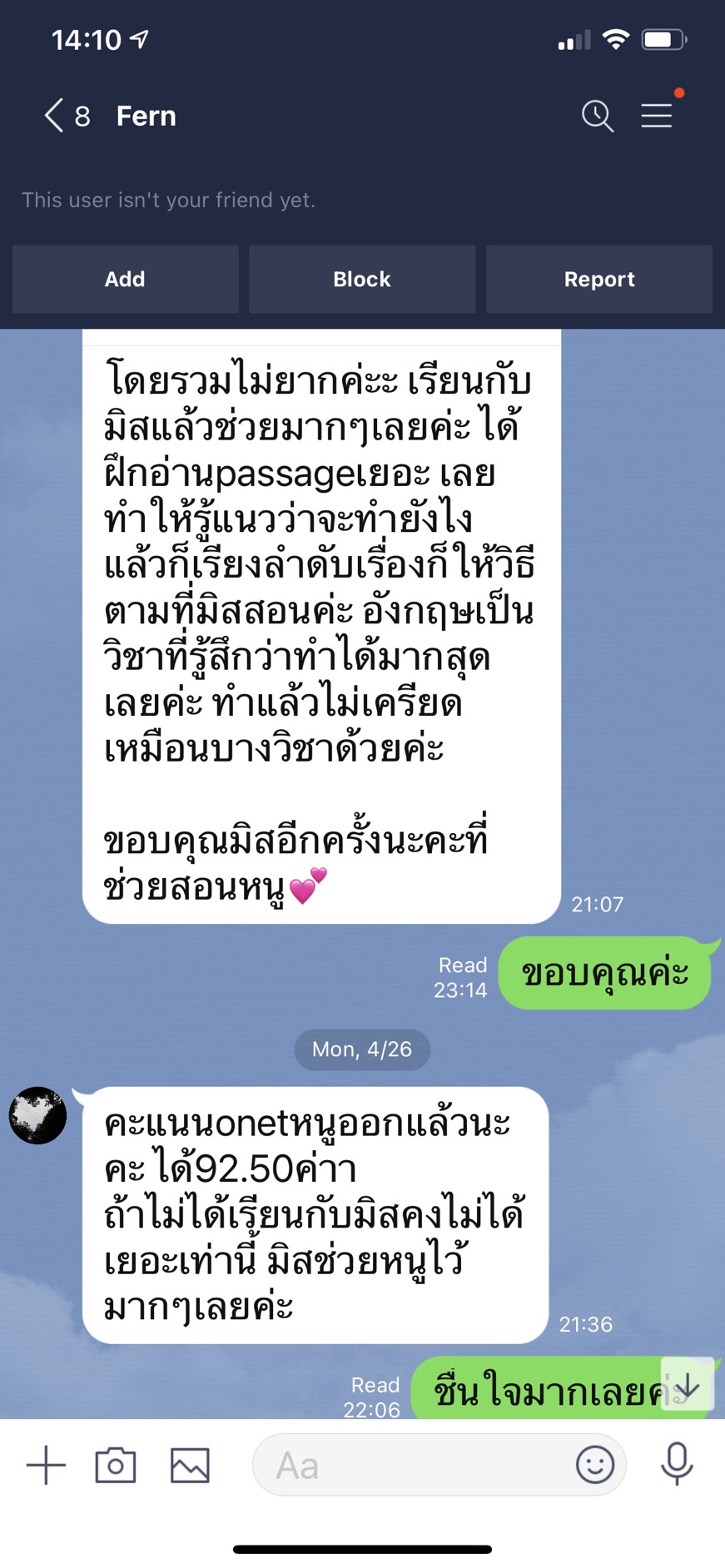Image resolution: width=725 pixels, height=1568 pixels.
Task: Choose an image from the gallery
Action: (190, 1466)
